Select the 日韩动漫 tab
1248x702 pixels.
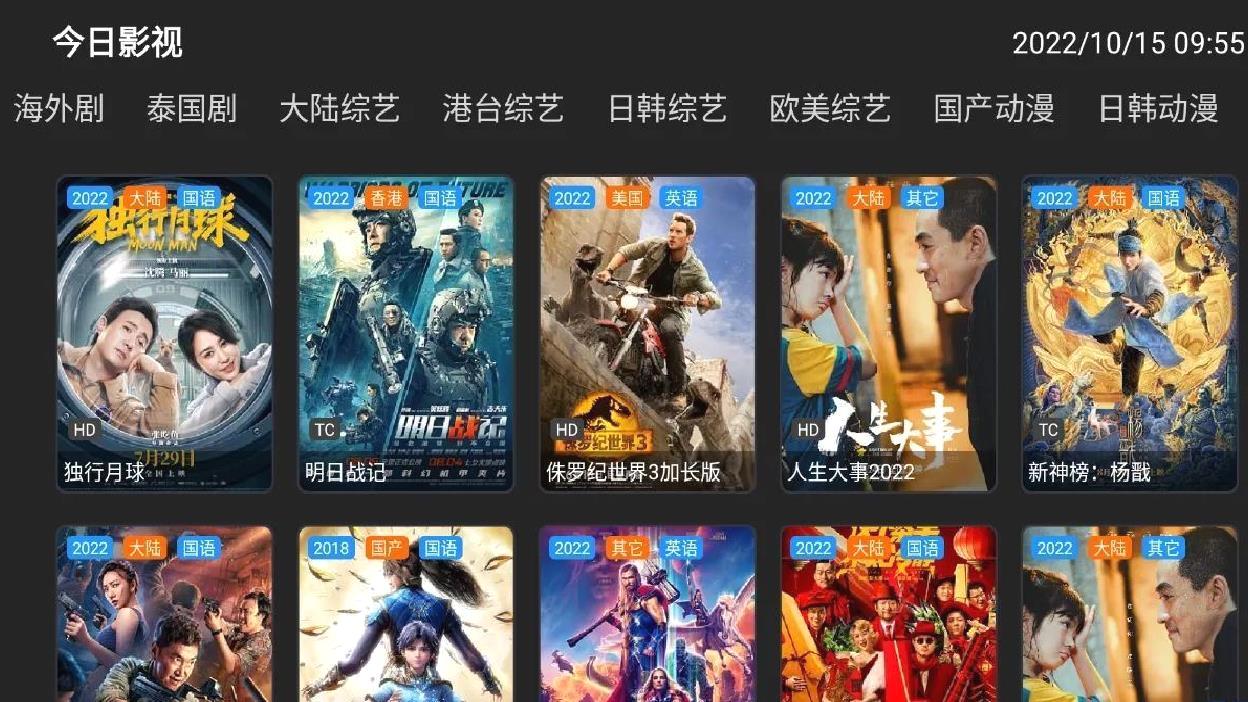[x=1157, y=108]
